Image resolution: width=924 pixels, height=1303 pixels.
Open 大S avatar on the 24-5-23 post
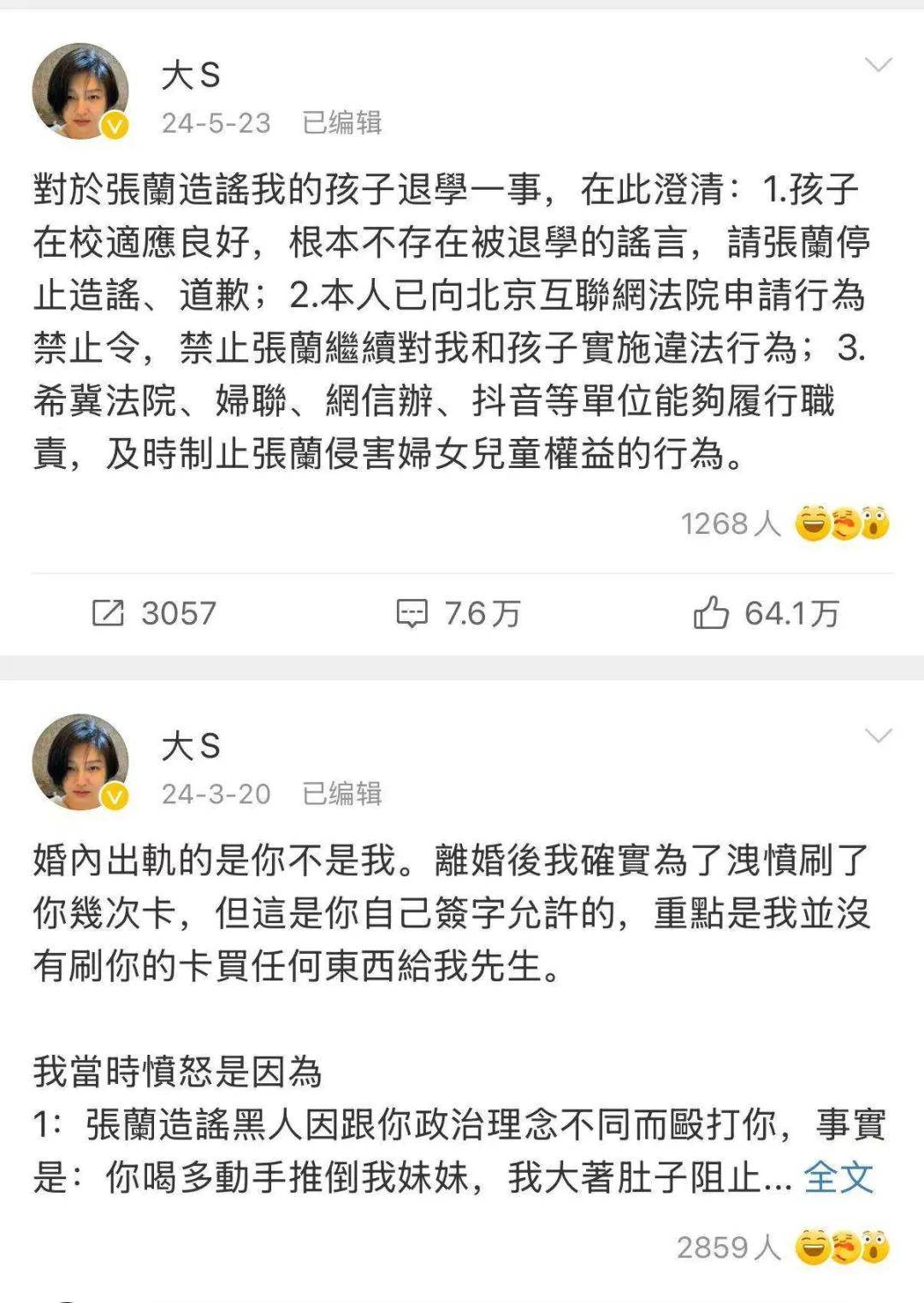pos(80,92)
